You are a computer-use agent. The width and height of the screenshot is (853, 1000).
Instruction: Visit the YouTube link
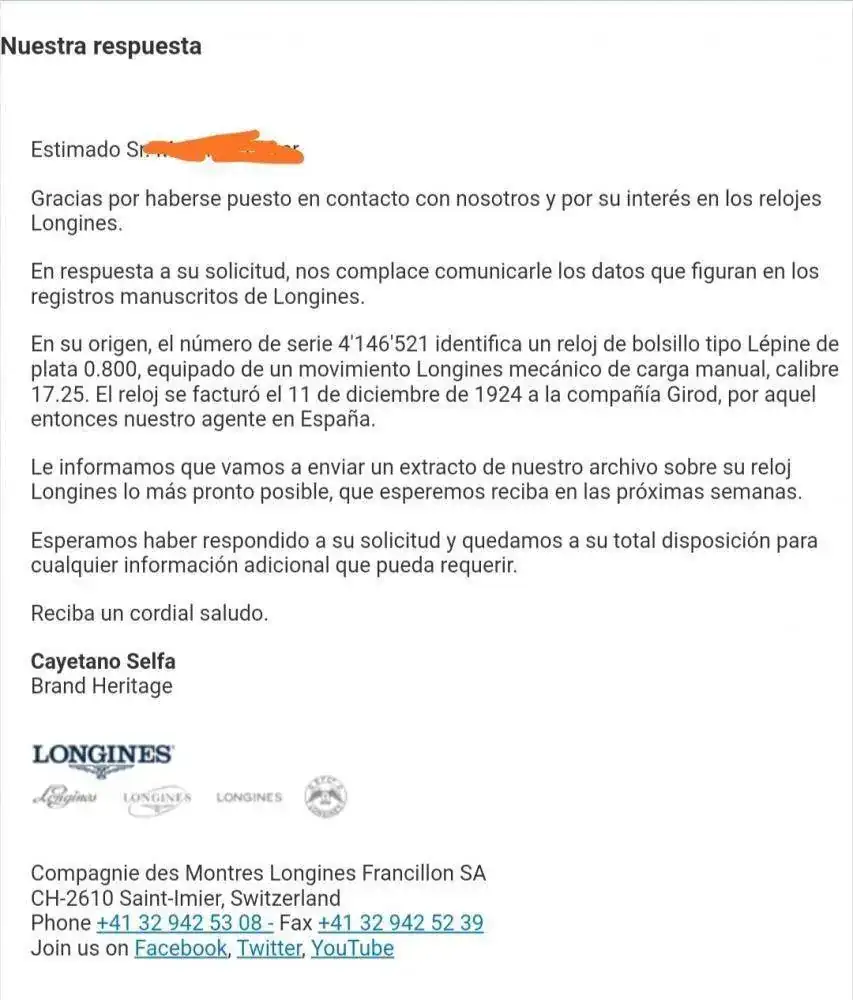[x=353, y=948]
